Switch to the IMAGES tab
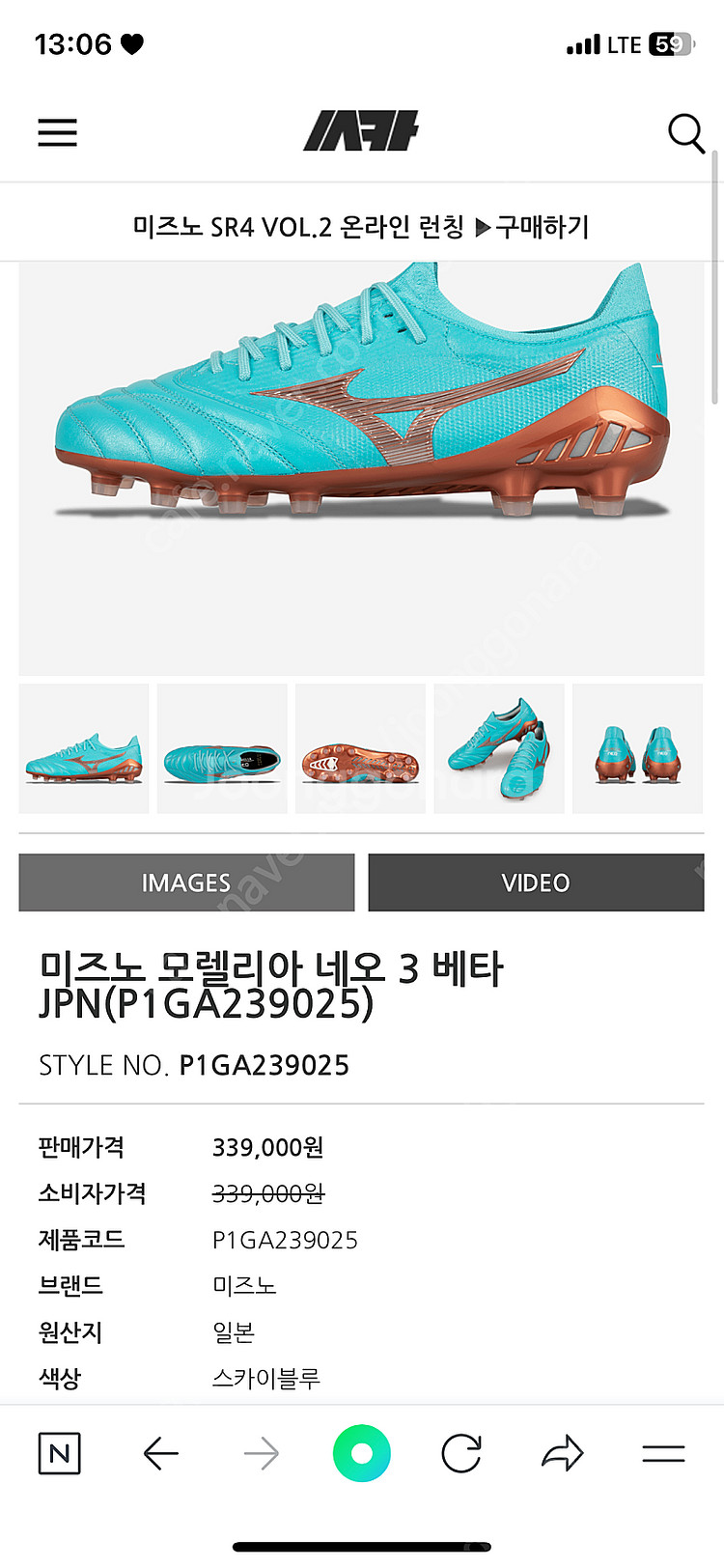This screenshot has width=724, height=1568. (x=186, y=882)
